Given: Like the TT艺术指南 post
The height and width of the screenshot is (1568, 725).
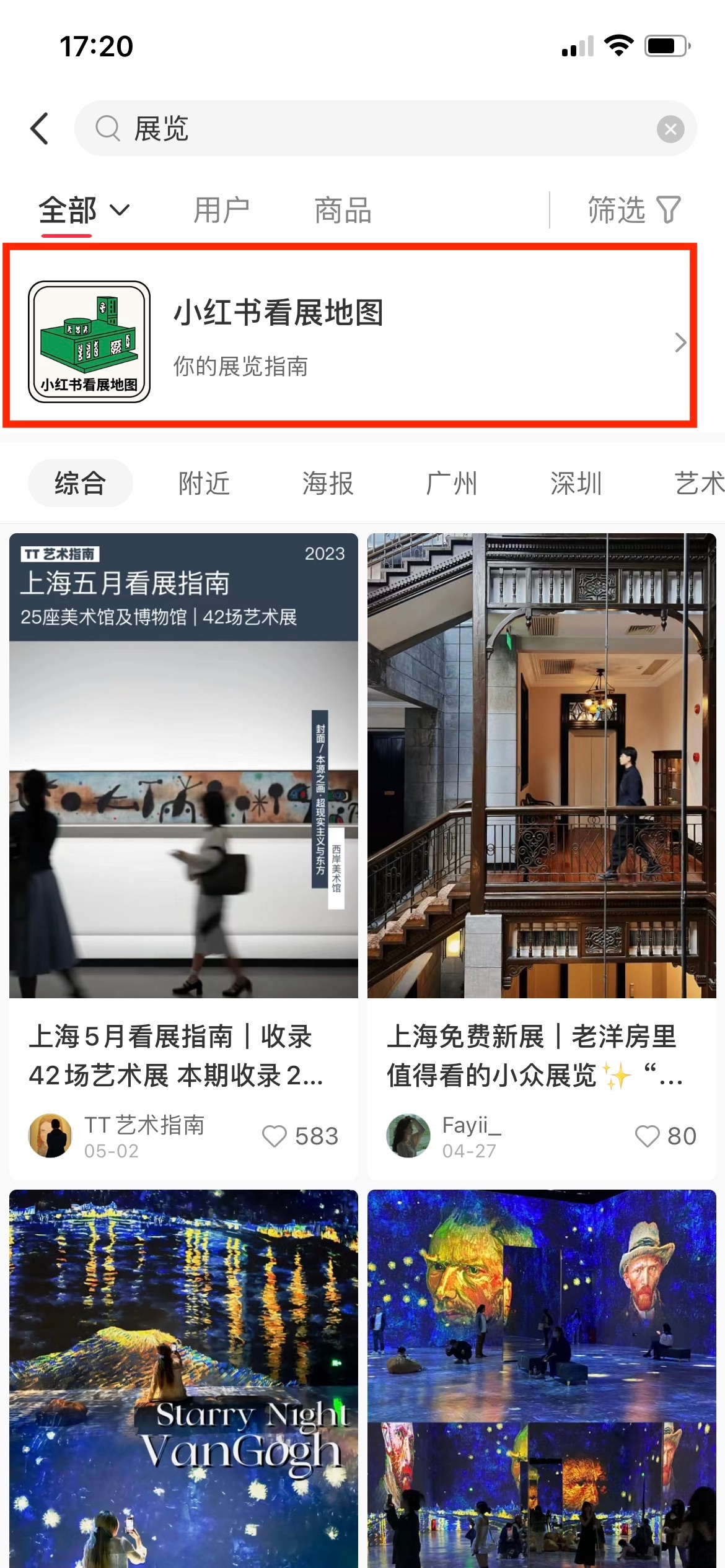Looking at the screenshot, I should [x=275, y=1136].
